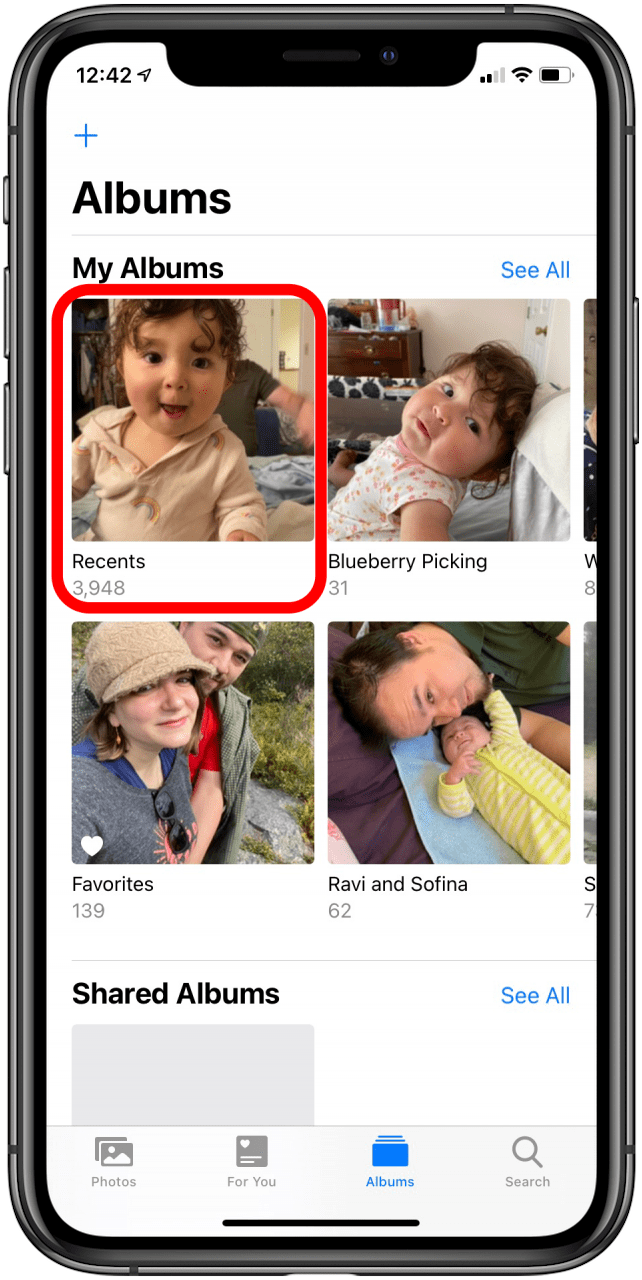The image size is (642, 1280).
Task: Open the Ravi and Sofina album
Action: pyautogui.click(x=449, y=743)
